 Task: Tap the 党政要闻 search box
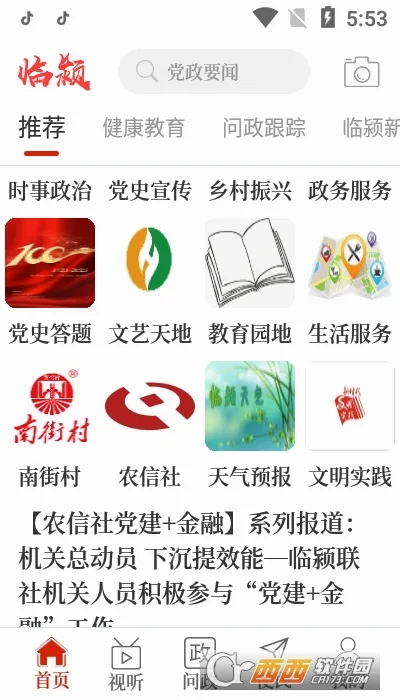214,71
